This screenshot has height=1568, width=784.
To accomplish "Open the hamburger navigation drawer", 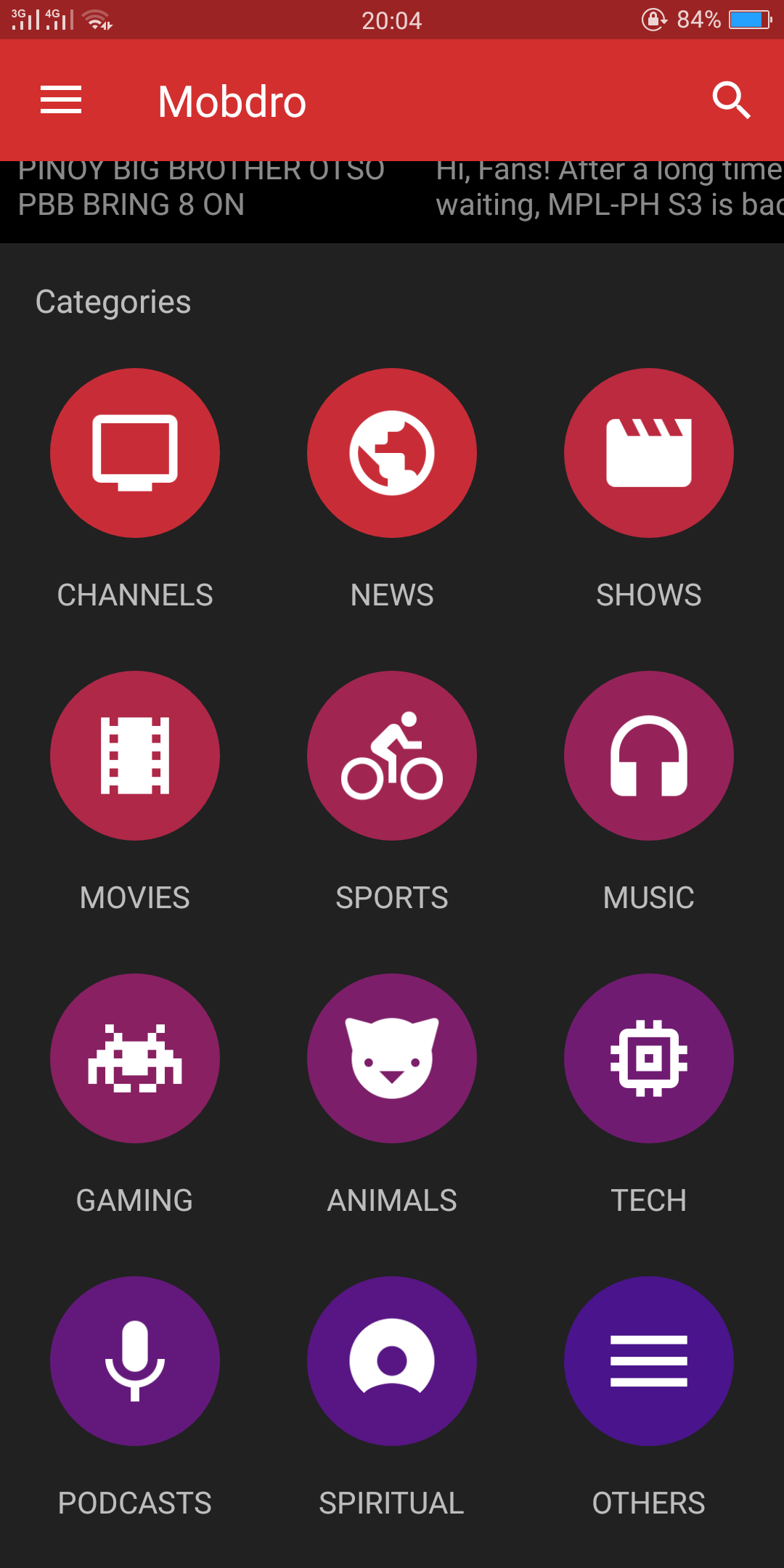I will (61, 100).
